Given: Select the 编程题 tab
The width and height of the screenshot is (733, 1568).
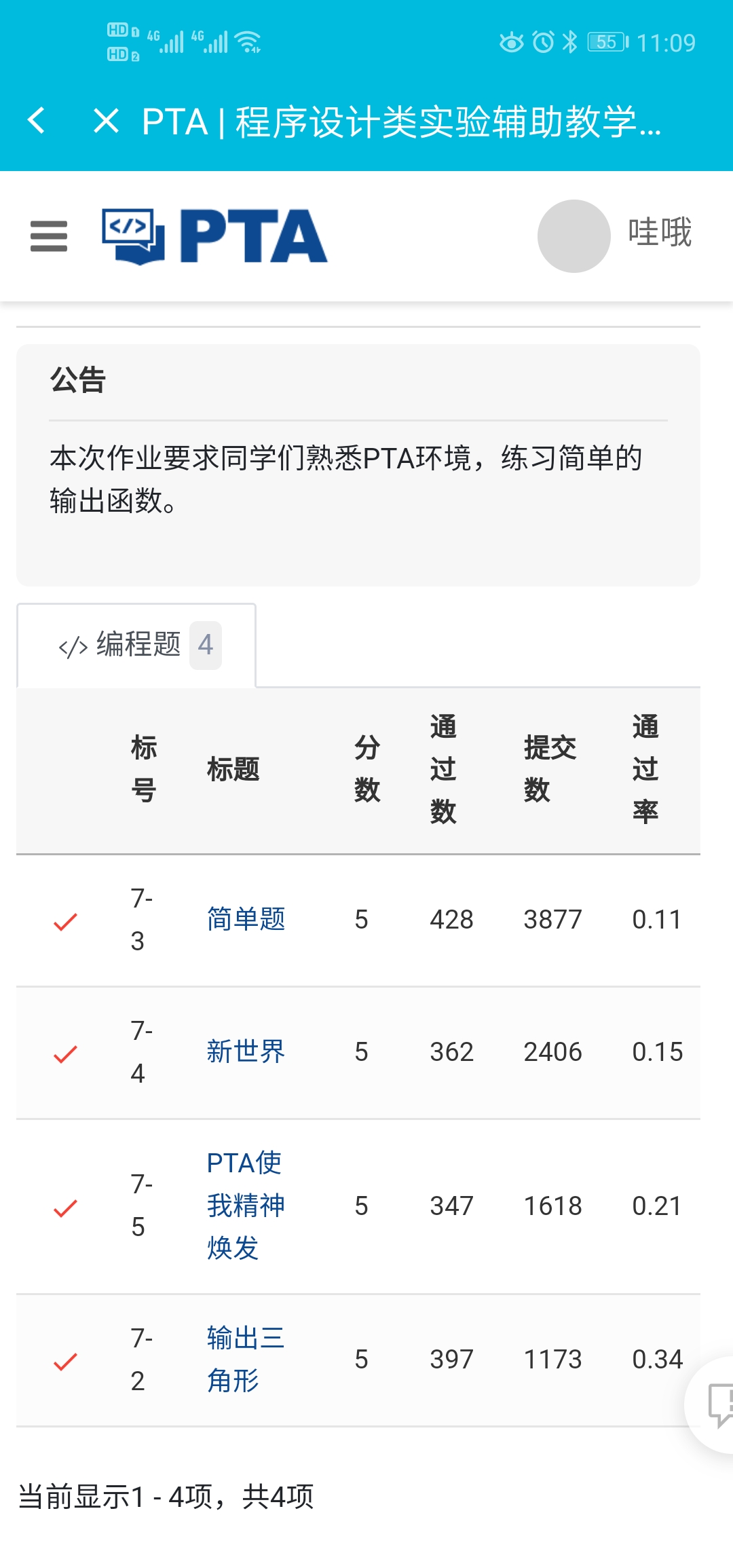Looking at the screenshot, I should (138, 645).
